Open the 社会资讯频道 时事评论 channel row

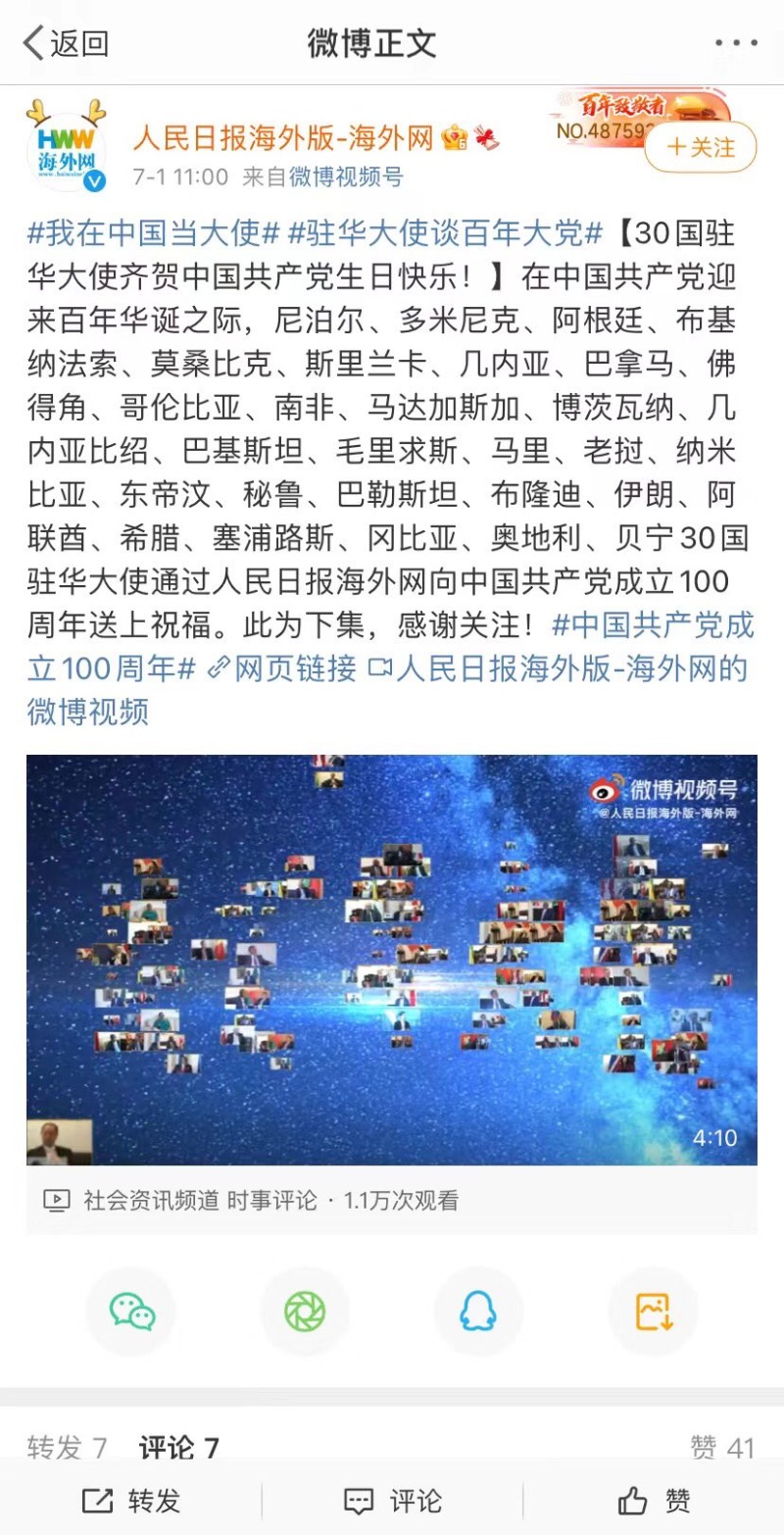tap(251, 1200)
